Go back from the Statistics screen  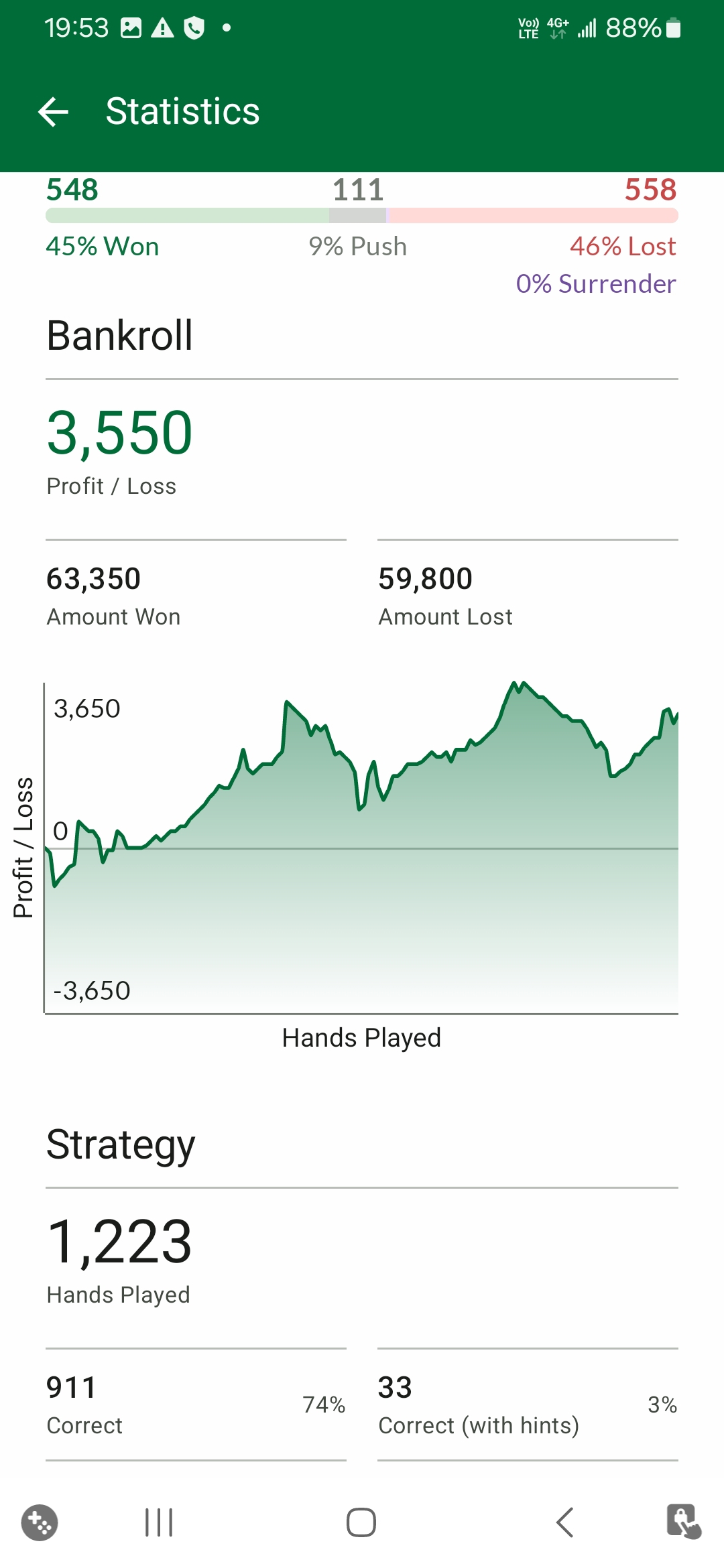coord(54,111)
